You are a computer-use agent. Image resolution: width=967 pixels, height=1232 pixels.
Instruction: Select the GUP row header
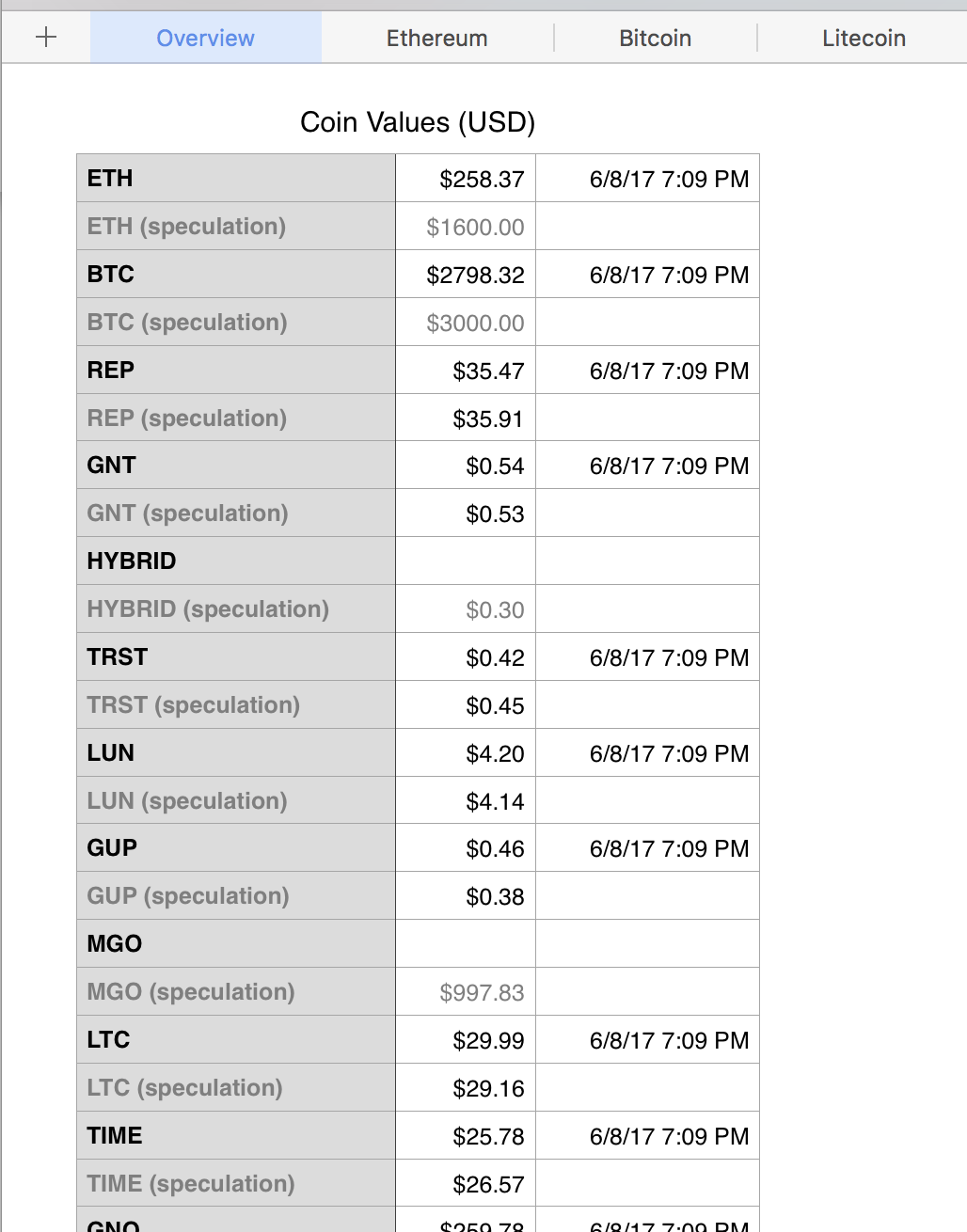(235, 847)
